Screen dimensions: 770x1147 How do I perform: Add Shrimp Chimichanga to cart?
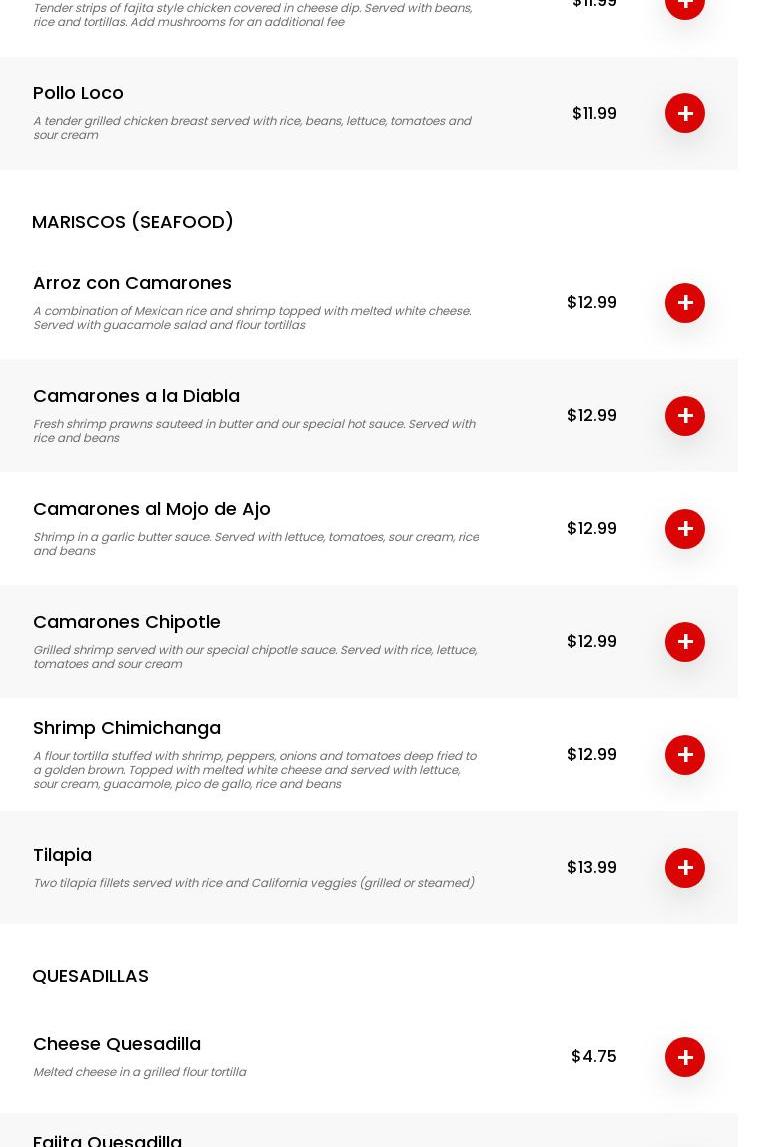[x=685, y=755]
